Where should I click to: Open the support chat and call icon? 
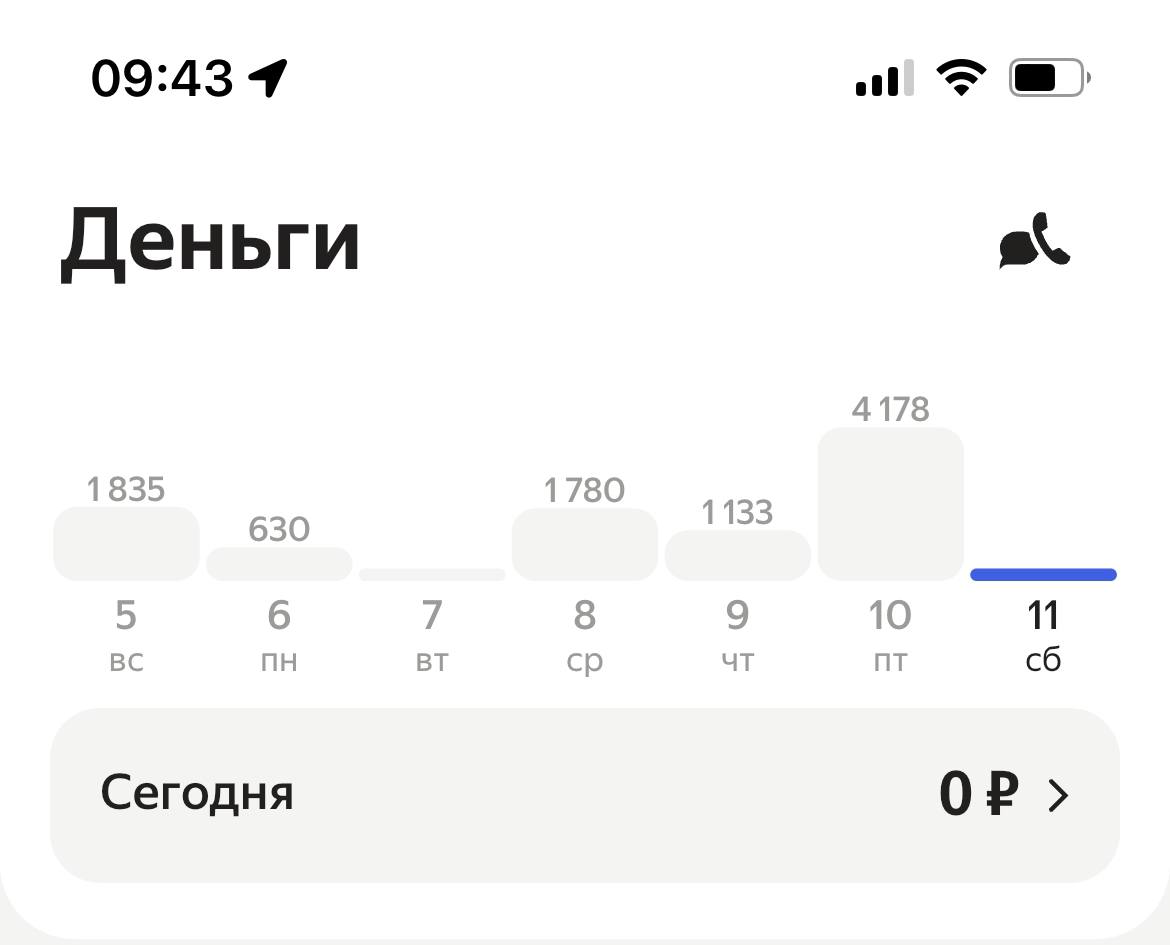coord(1035,241)
